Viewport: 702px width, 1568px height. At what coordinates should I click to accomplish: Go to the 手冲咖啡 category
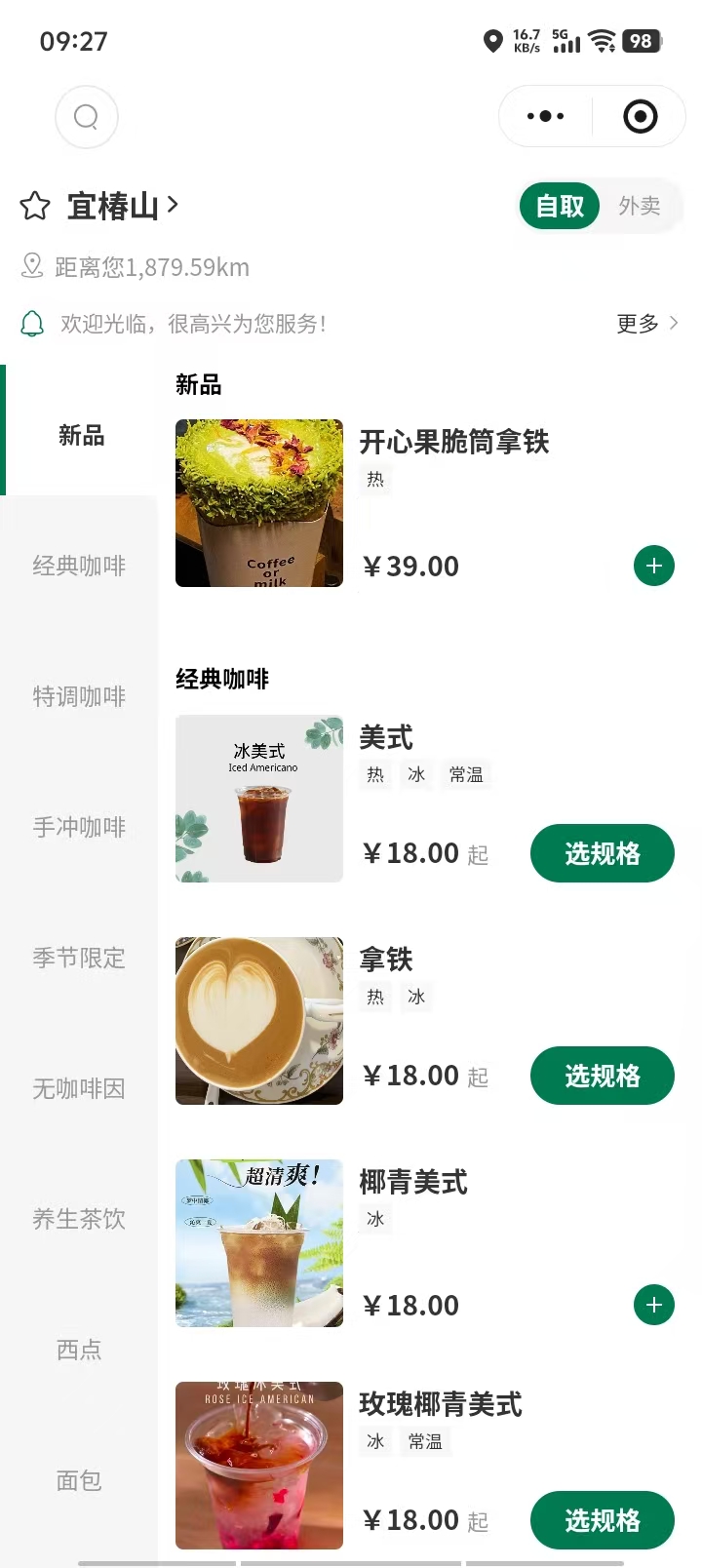[x=79, y=827]
